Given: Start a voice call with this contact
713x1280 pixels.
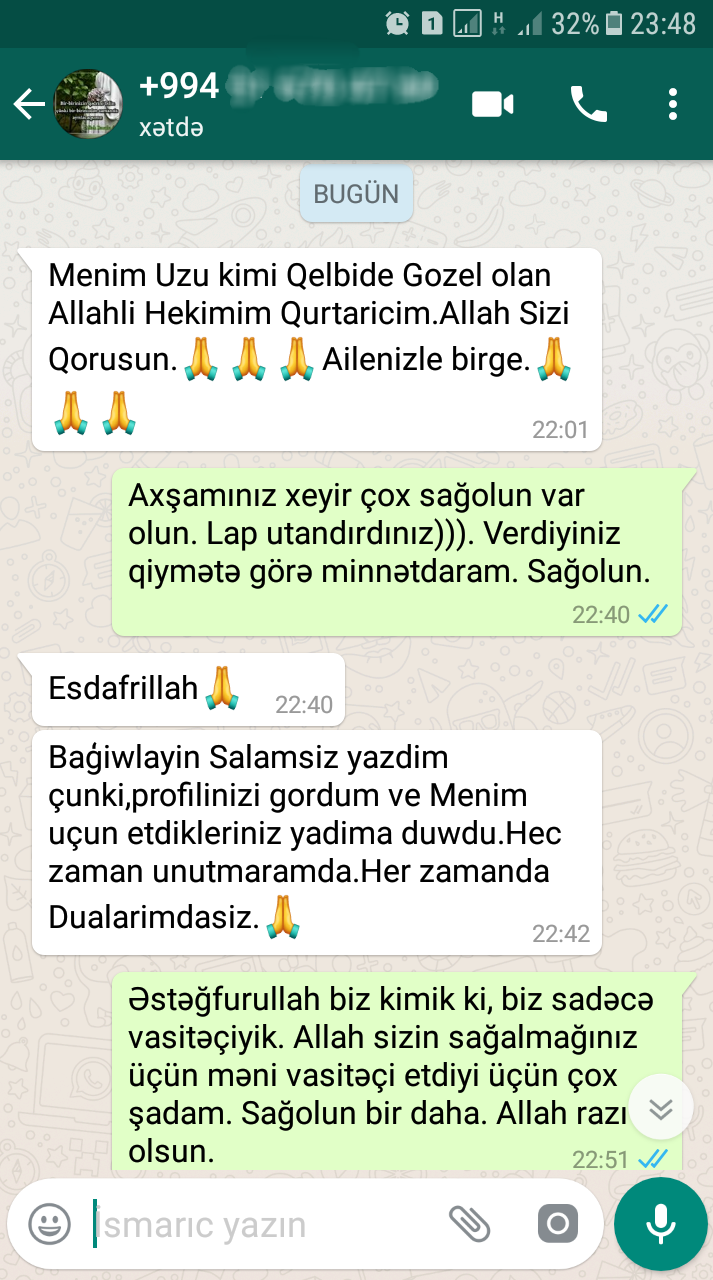Looking at the screenshot, I should point(588,104).
